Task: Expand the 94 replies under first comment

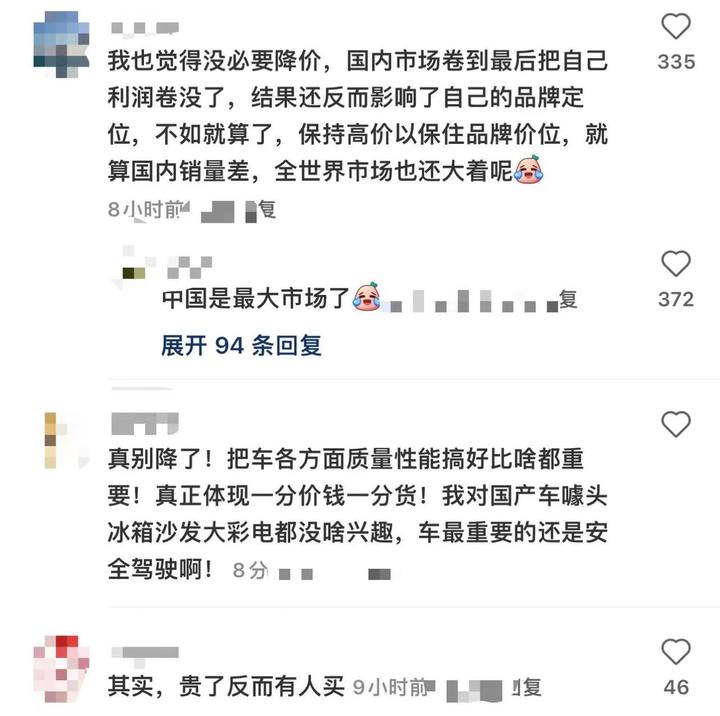Action: tap(241, 345)
